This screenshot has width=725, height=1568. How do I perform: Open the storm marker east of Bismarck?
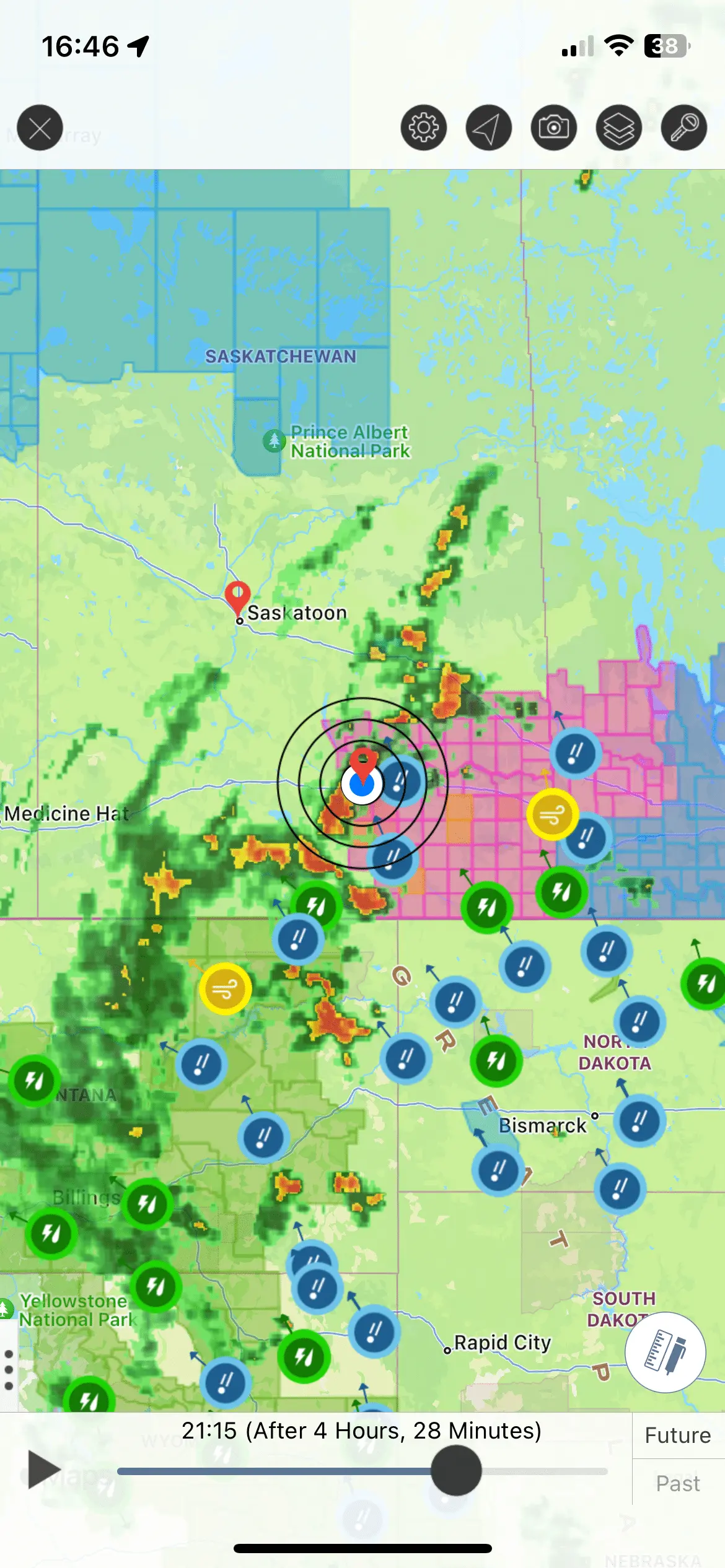639,1122
